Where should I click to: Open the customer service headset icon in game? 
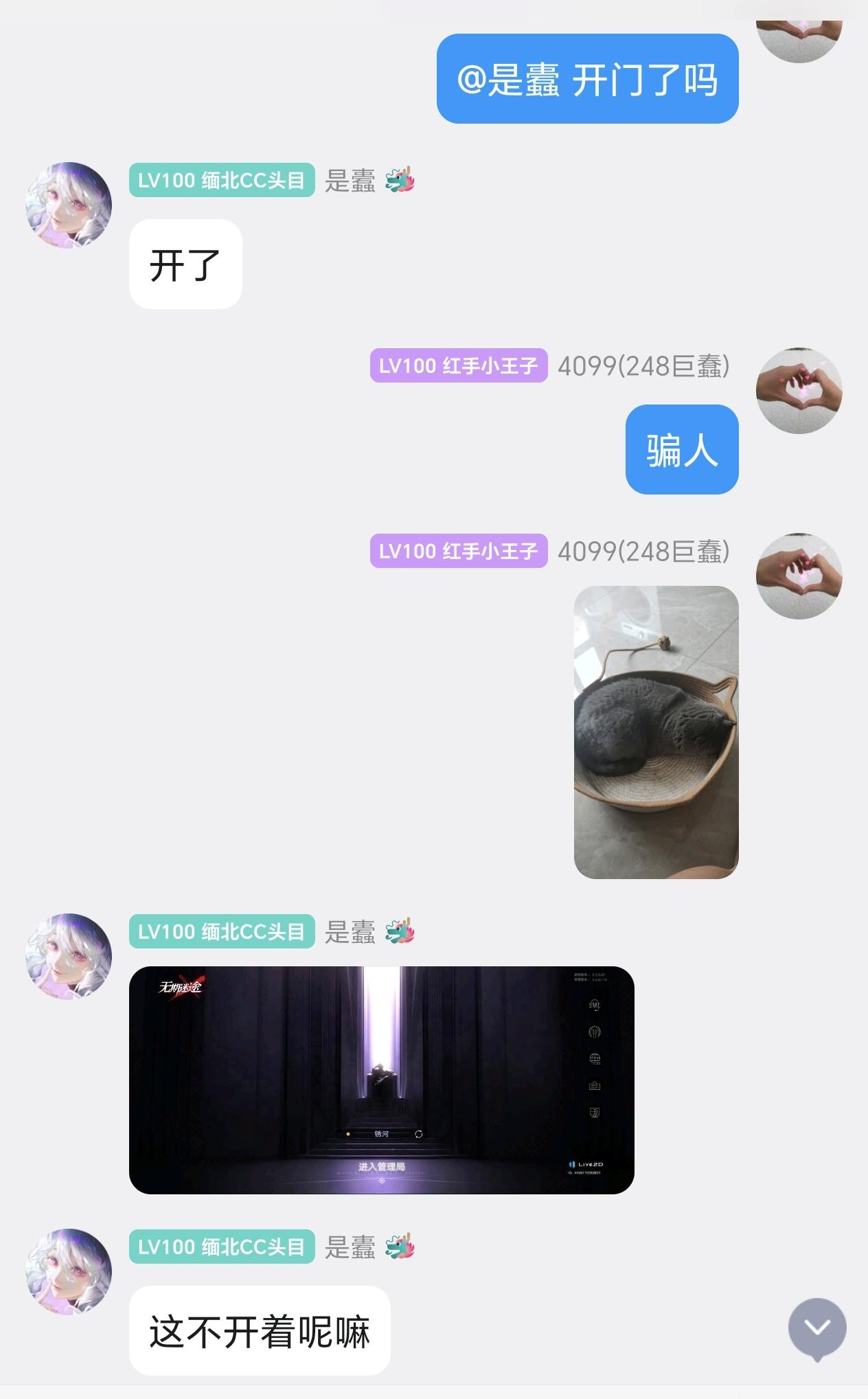point(595,1005)
